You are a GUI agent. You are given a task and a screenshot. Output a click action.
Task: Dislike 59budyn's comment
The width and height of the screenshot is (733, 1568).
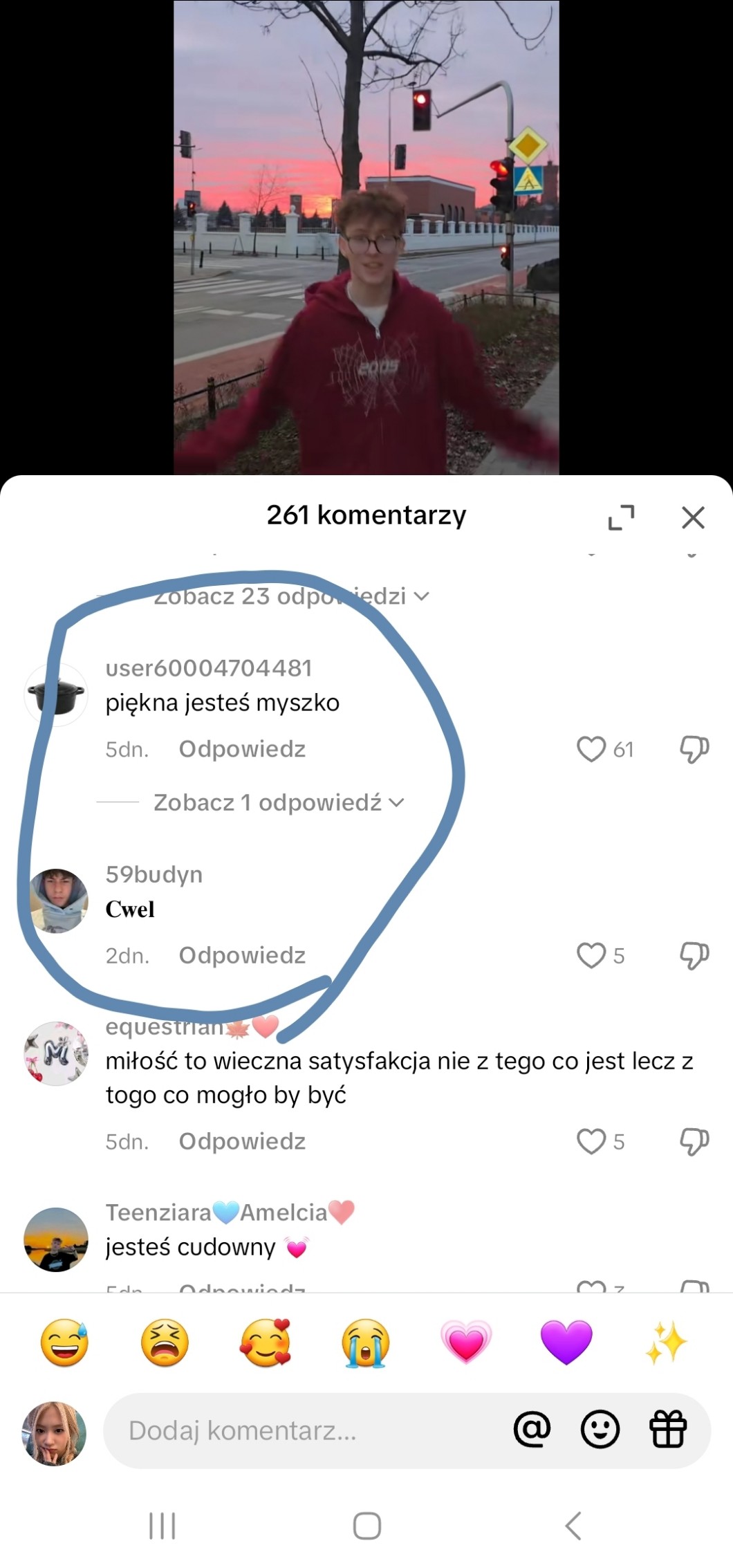point(694,955)
